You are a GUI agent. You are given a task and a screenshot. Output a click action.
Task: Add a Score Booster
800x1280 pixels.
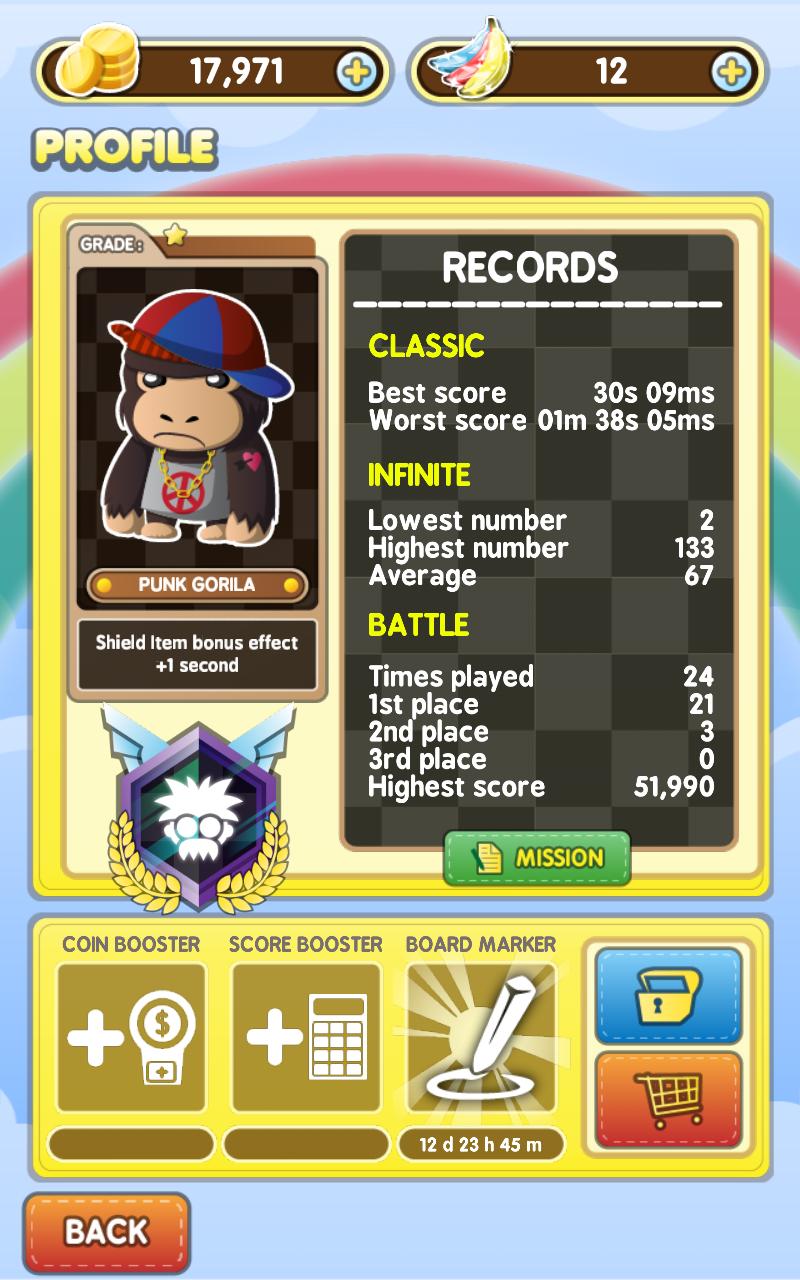point(306,1038)
